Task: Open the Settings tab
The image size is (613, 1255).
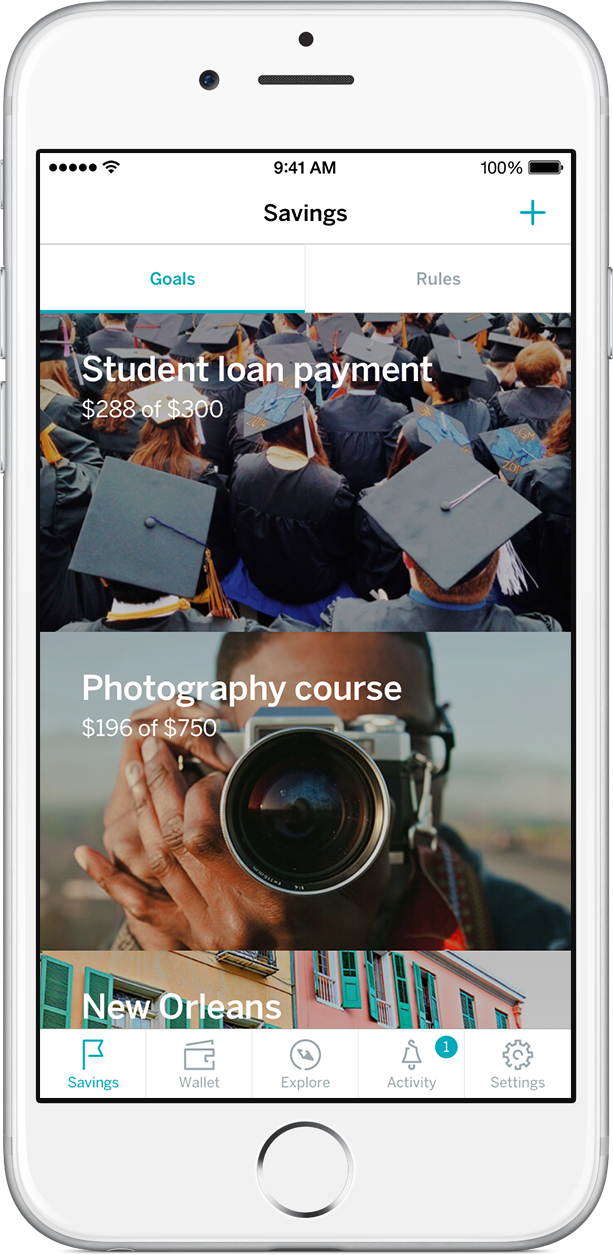Action: pyautogui.click(x=517, y=1065)
